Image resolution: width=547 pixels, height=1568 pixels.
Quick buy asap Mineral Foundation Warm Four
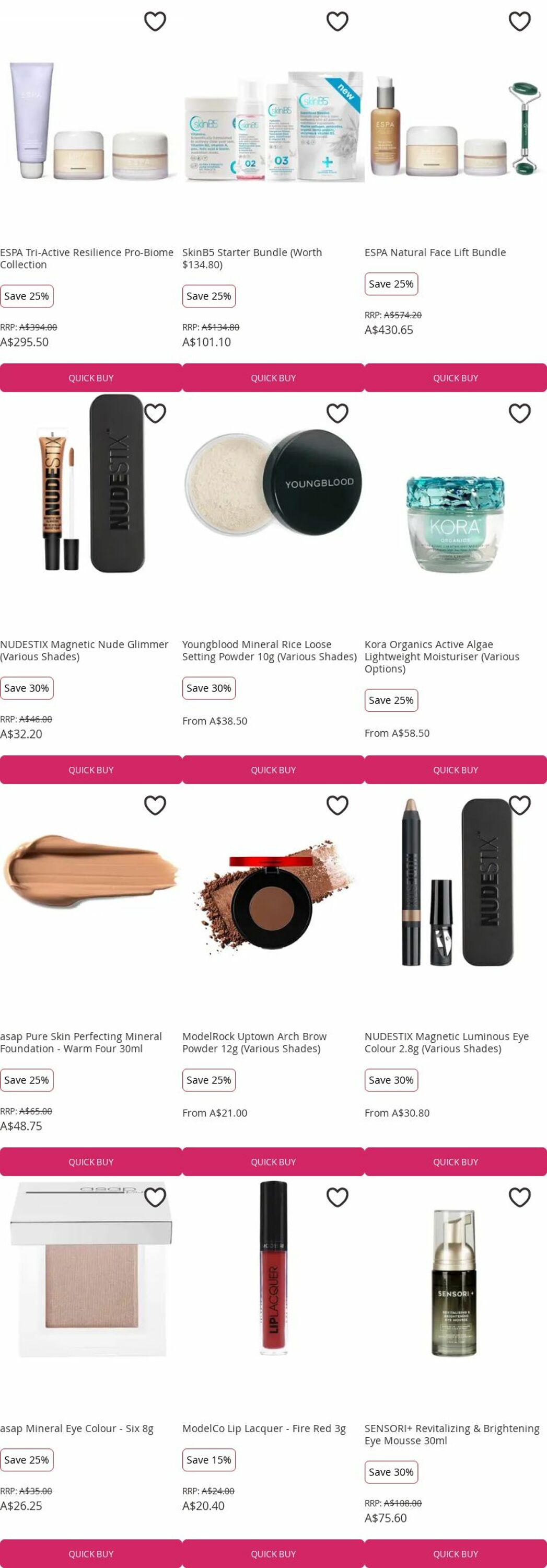point(91,1162)
